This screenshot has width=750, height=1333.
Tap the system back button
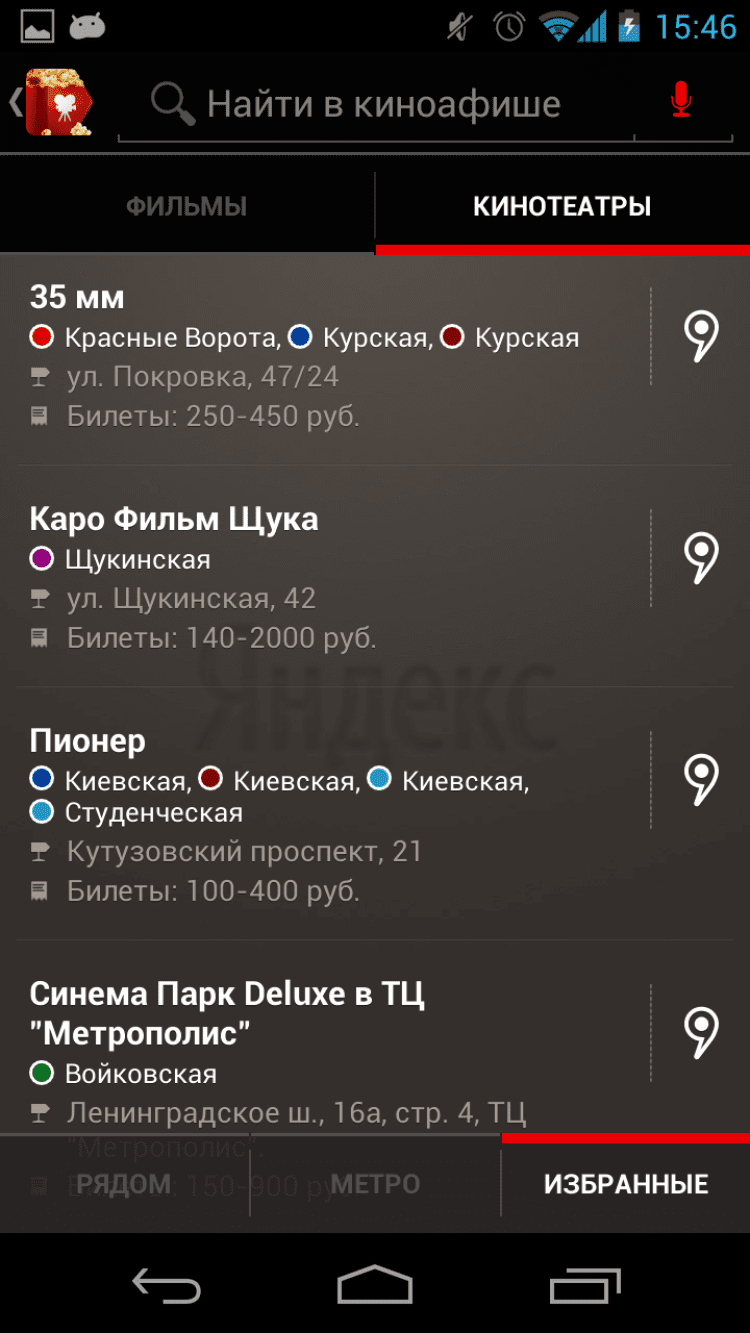coord(168,1286)
